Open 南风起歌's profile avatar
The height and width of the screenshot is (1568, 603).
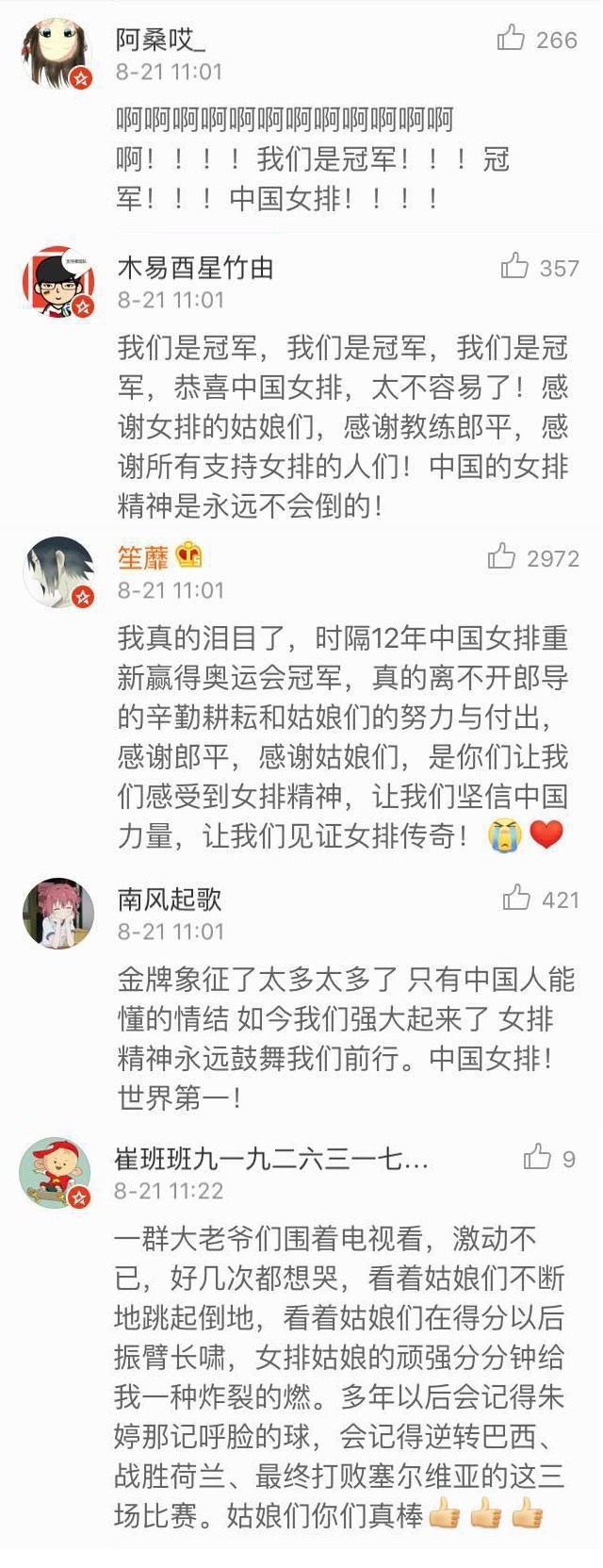[x=57, y=913]
